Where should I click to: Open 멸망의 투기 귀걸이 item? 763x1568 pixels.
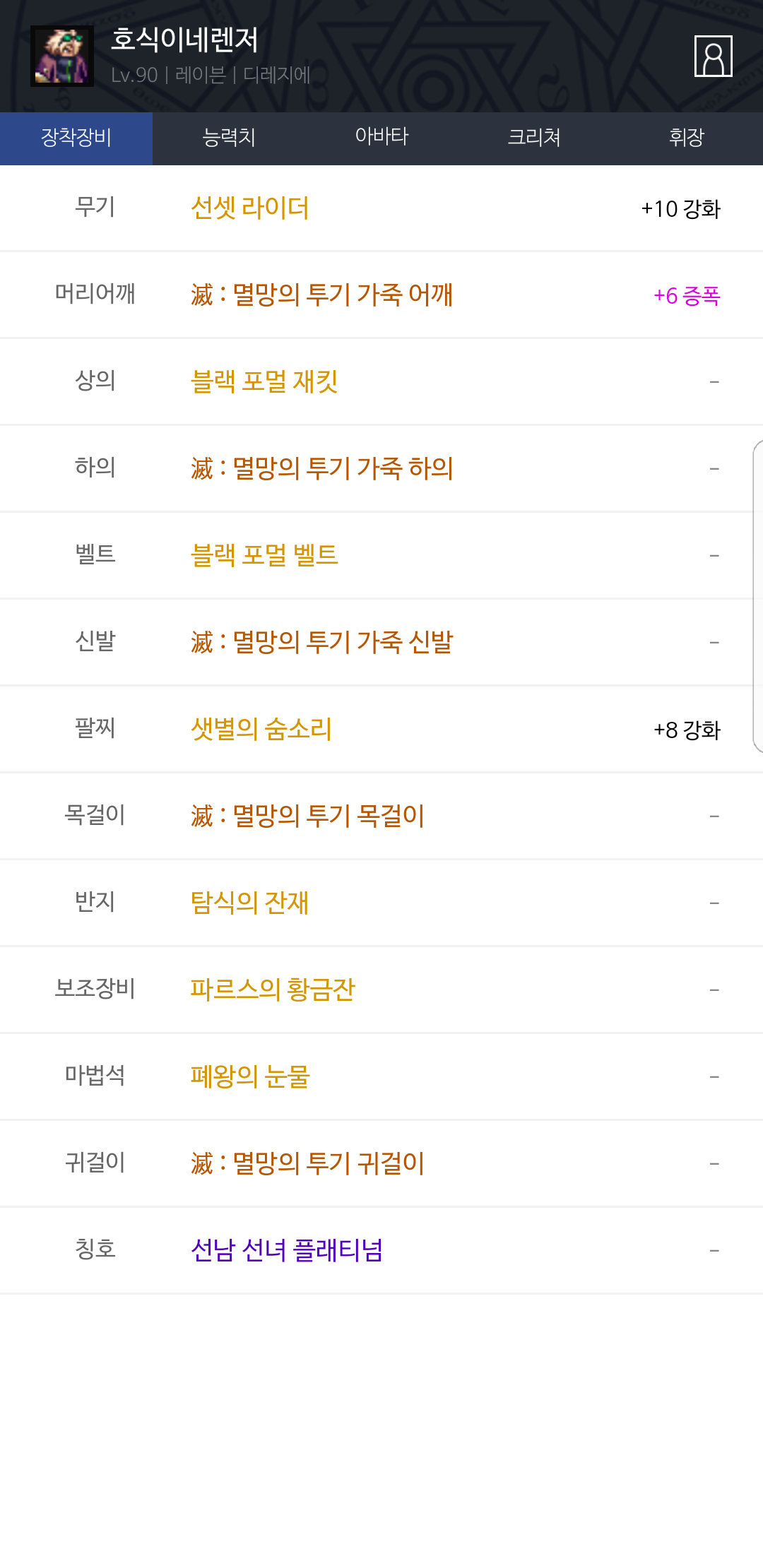[x=307, y=1163]
